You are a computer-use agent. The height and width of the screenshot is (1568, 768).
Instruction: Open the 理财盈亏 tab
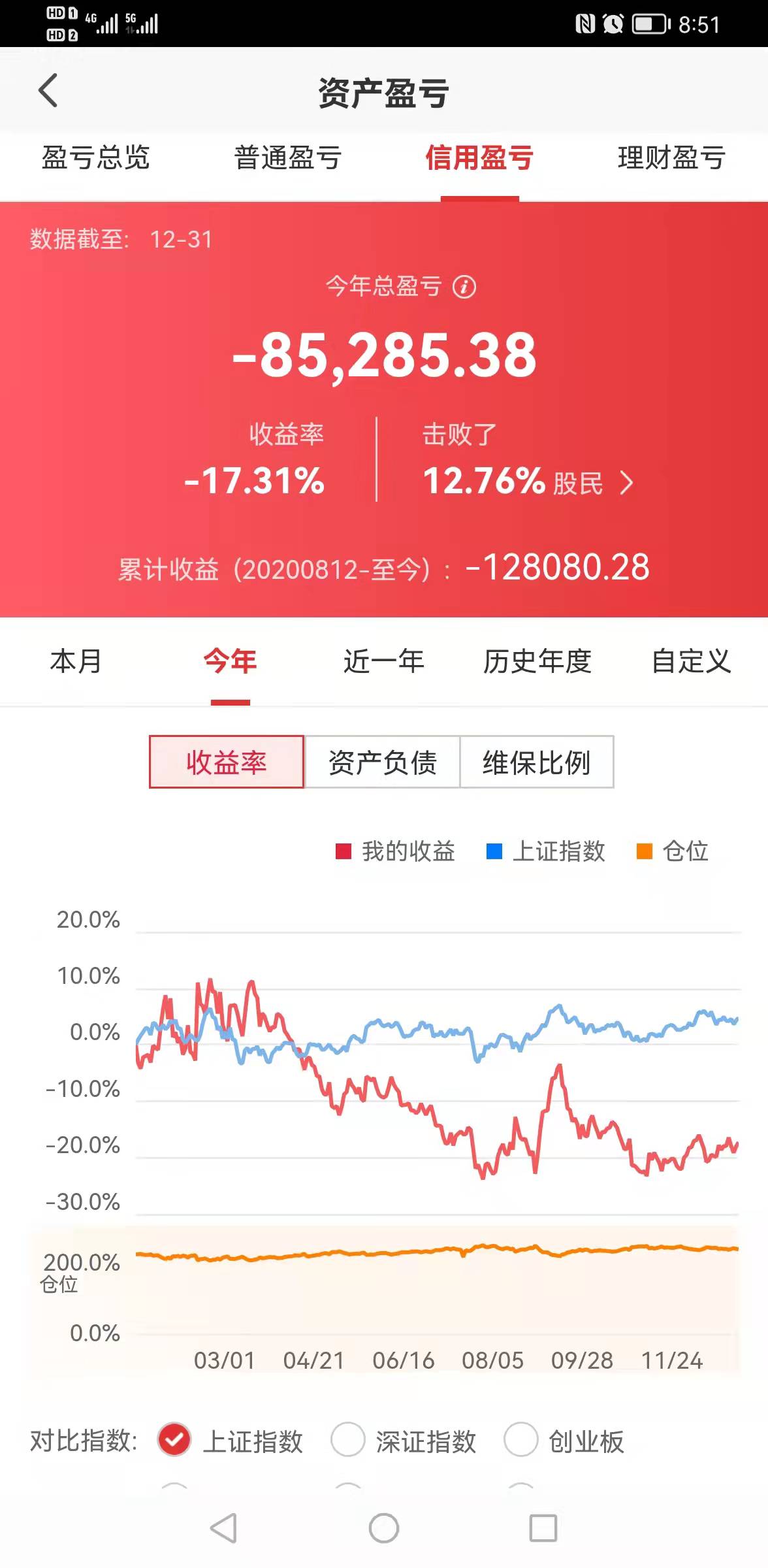point(671,157)
